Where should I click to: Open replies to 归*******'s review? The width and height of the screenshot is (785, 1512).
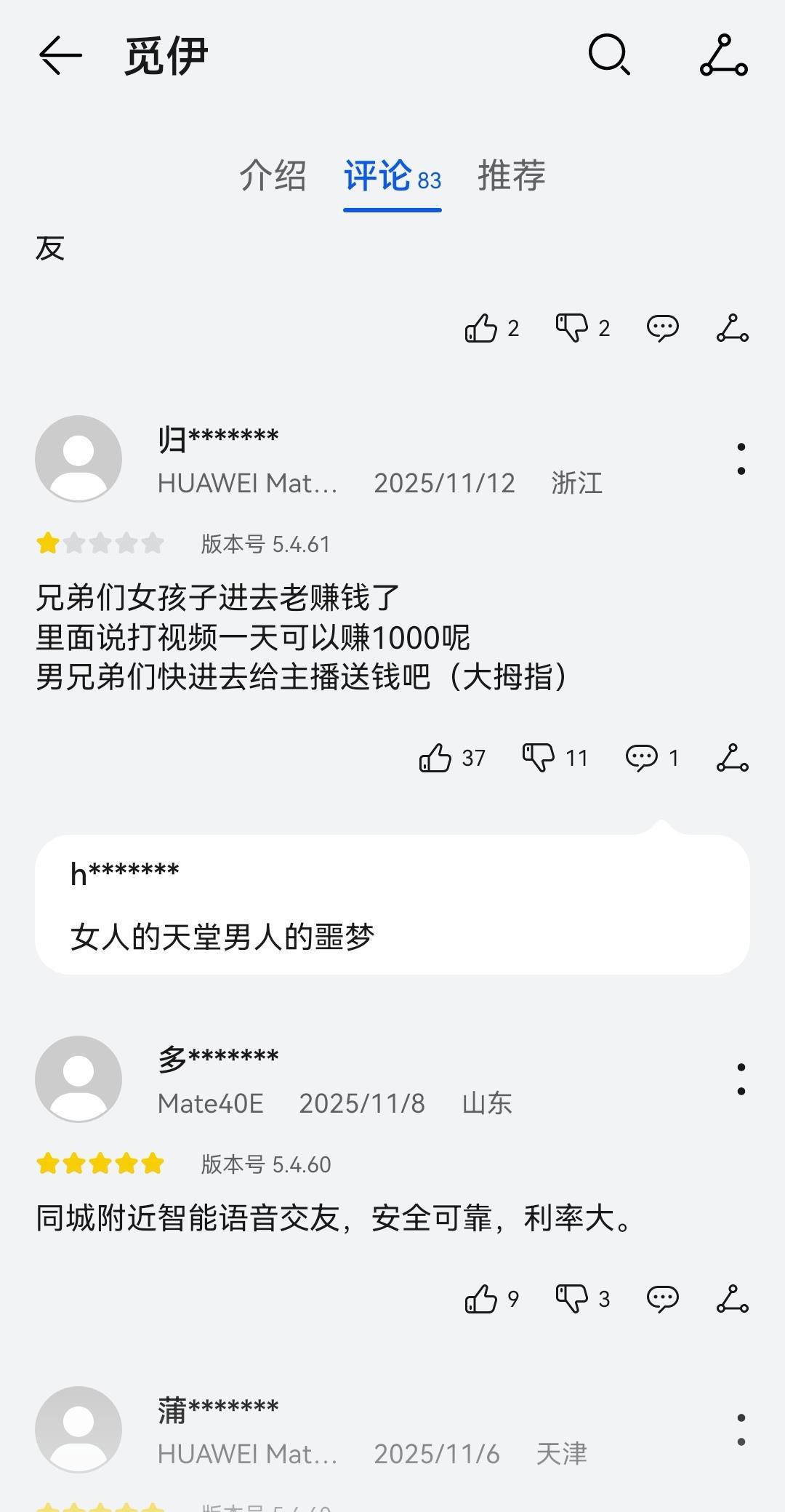(642, 758)
